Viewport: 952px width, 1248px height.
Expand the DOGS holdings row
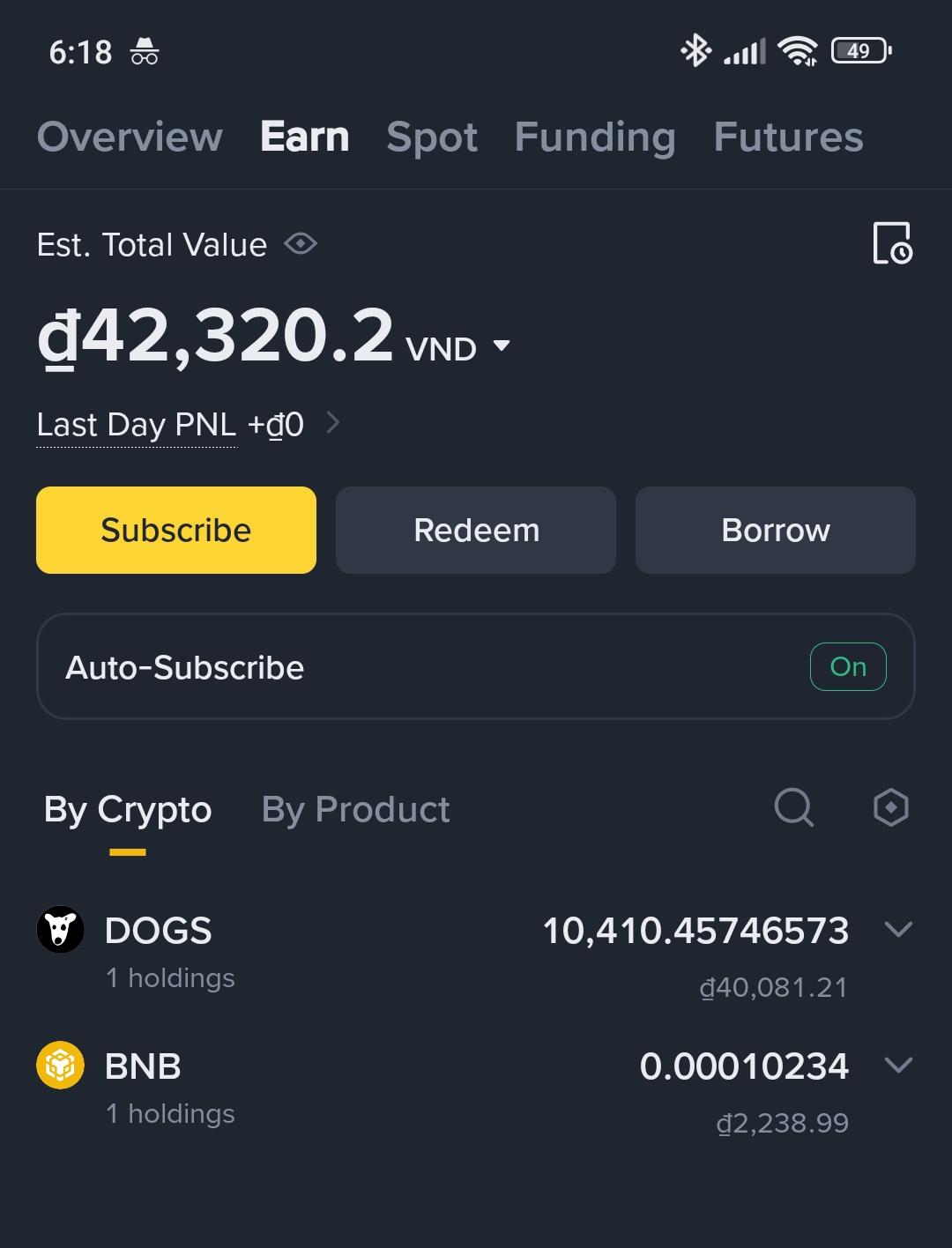(x=898, y=930)
